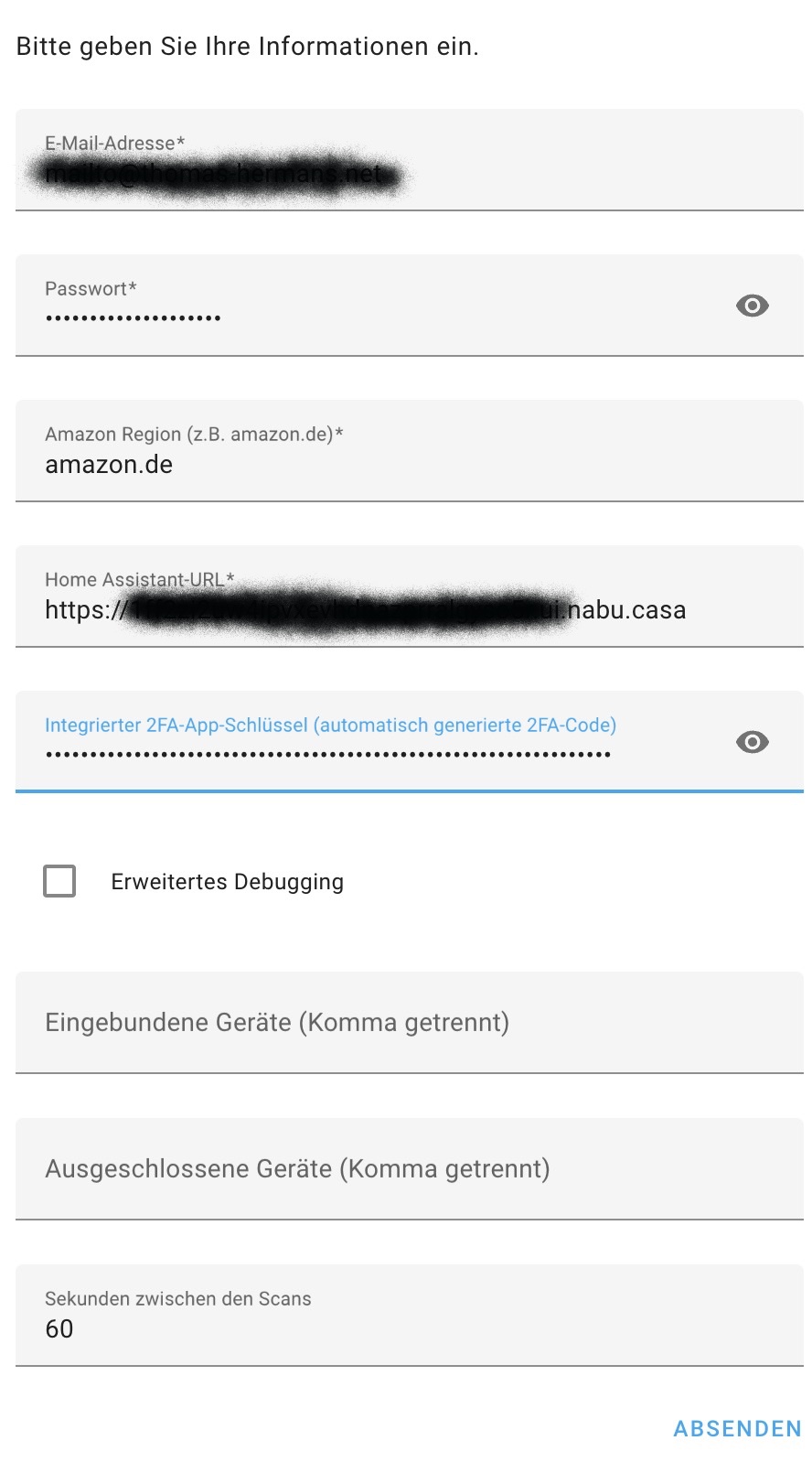Reveal the Passwort with the eye icon
The width and height of the screenshot is (812, 1462).
pos(752,306)
